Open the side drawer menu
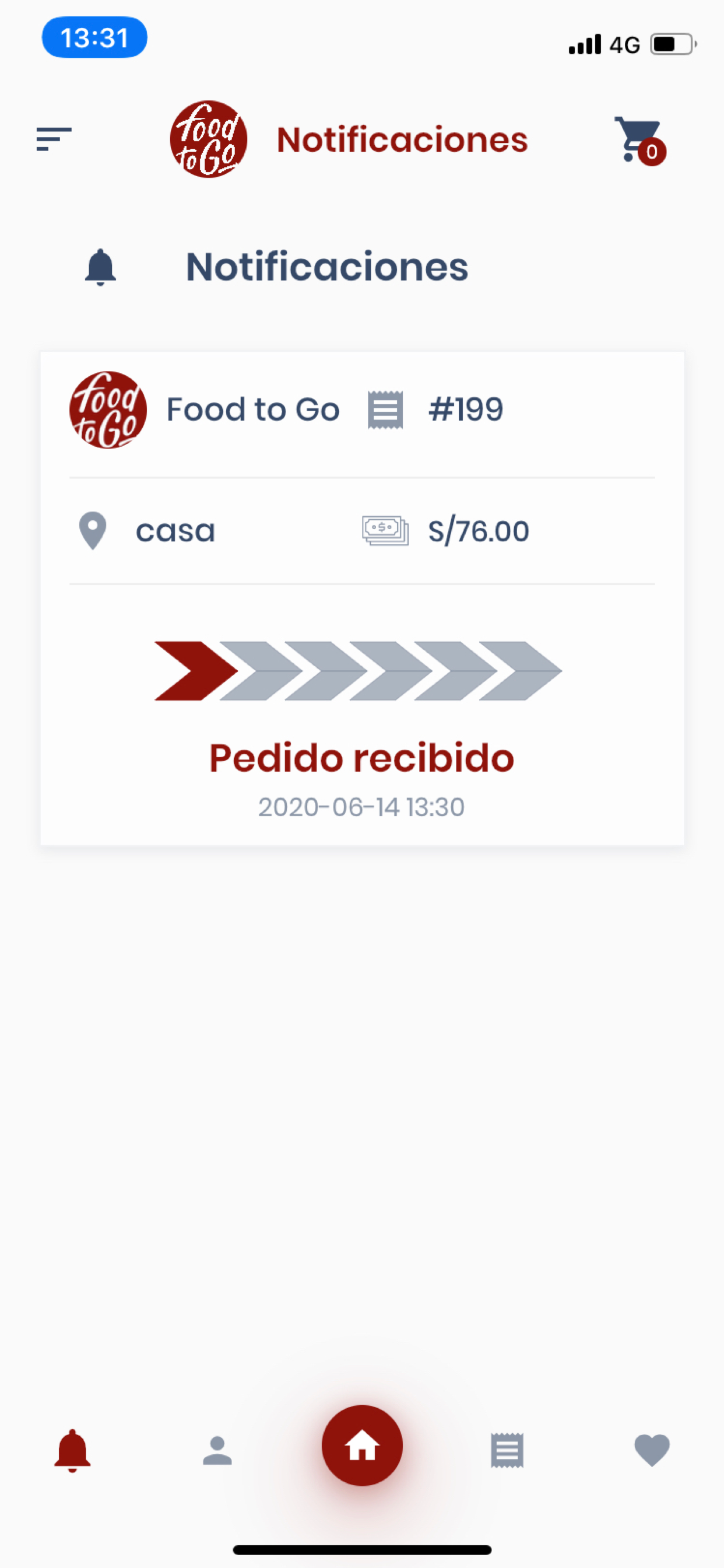 54,139
